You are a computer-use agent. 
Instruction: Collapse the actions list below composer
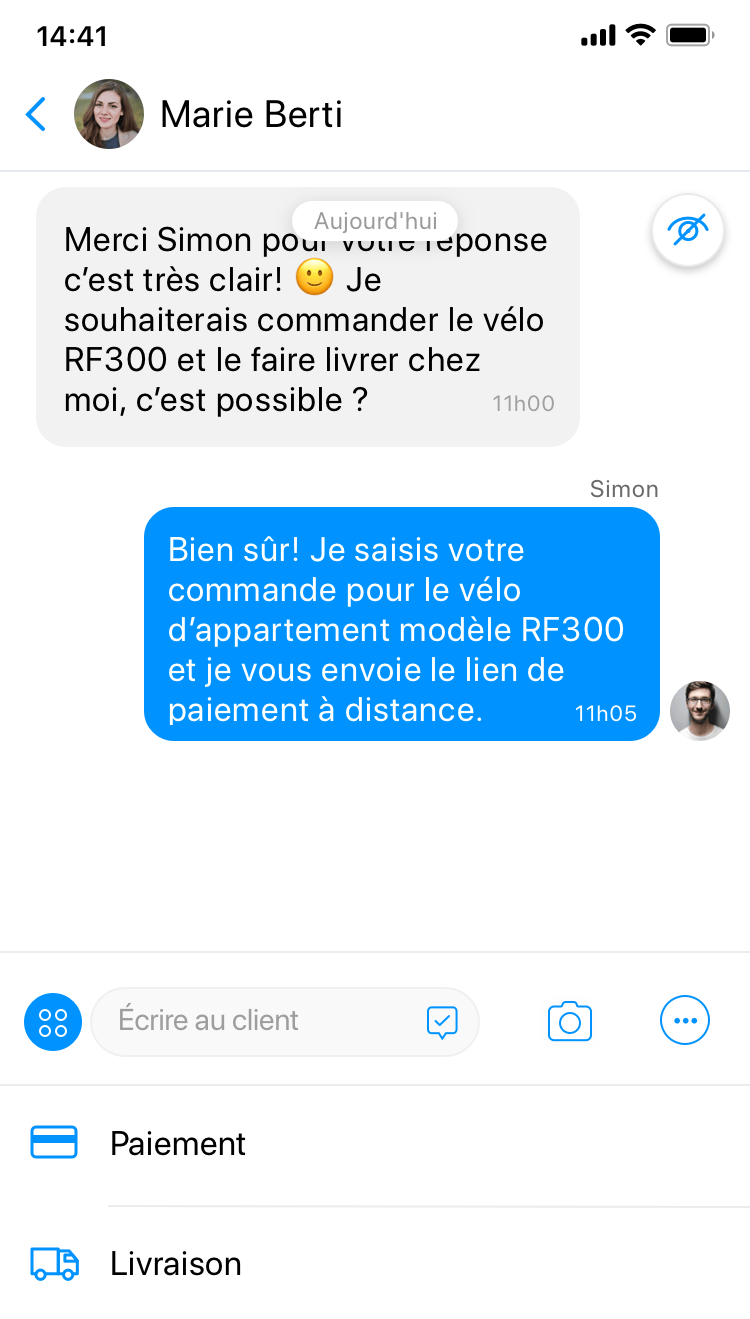[x=52, y=1021]
